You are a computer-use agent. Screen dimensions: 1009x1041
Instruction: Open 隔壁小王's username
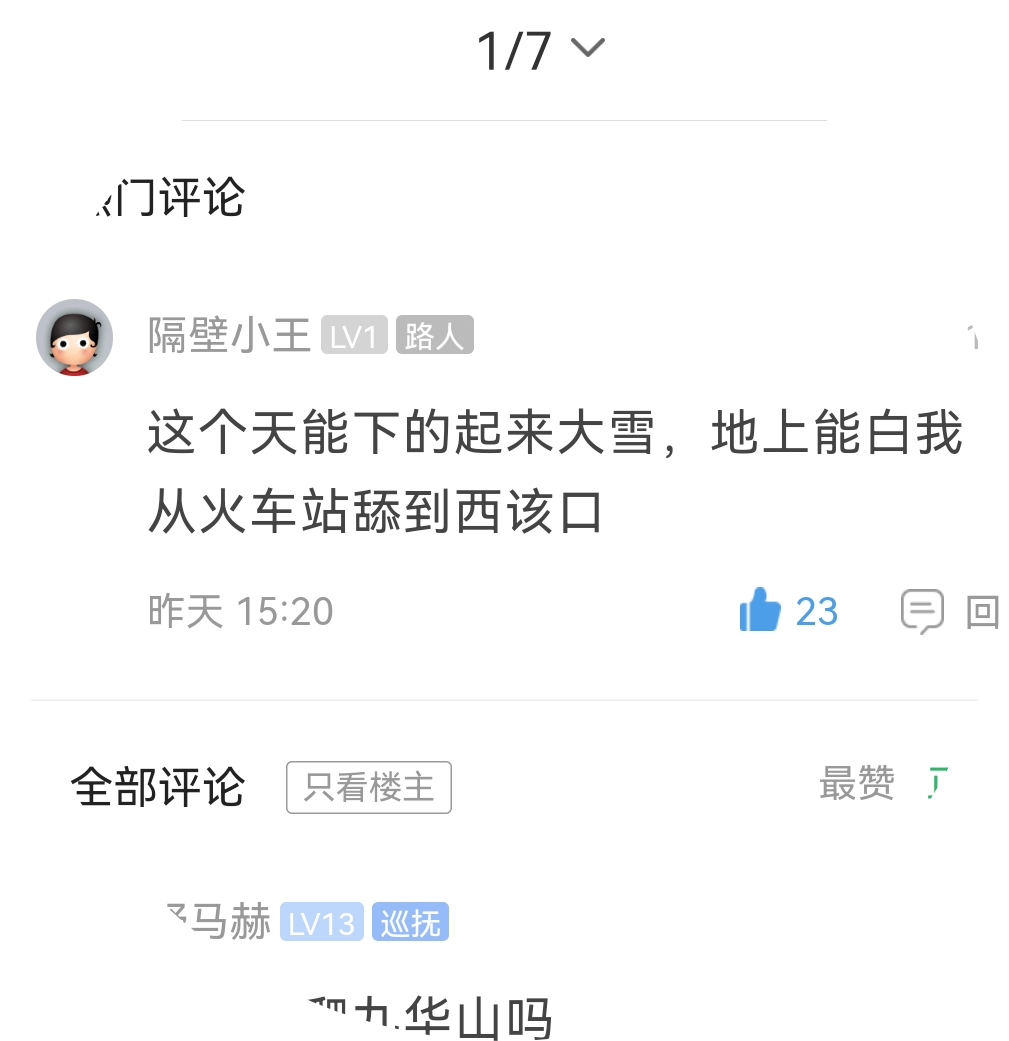(x=229, y=336)
